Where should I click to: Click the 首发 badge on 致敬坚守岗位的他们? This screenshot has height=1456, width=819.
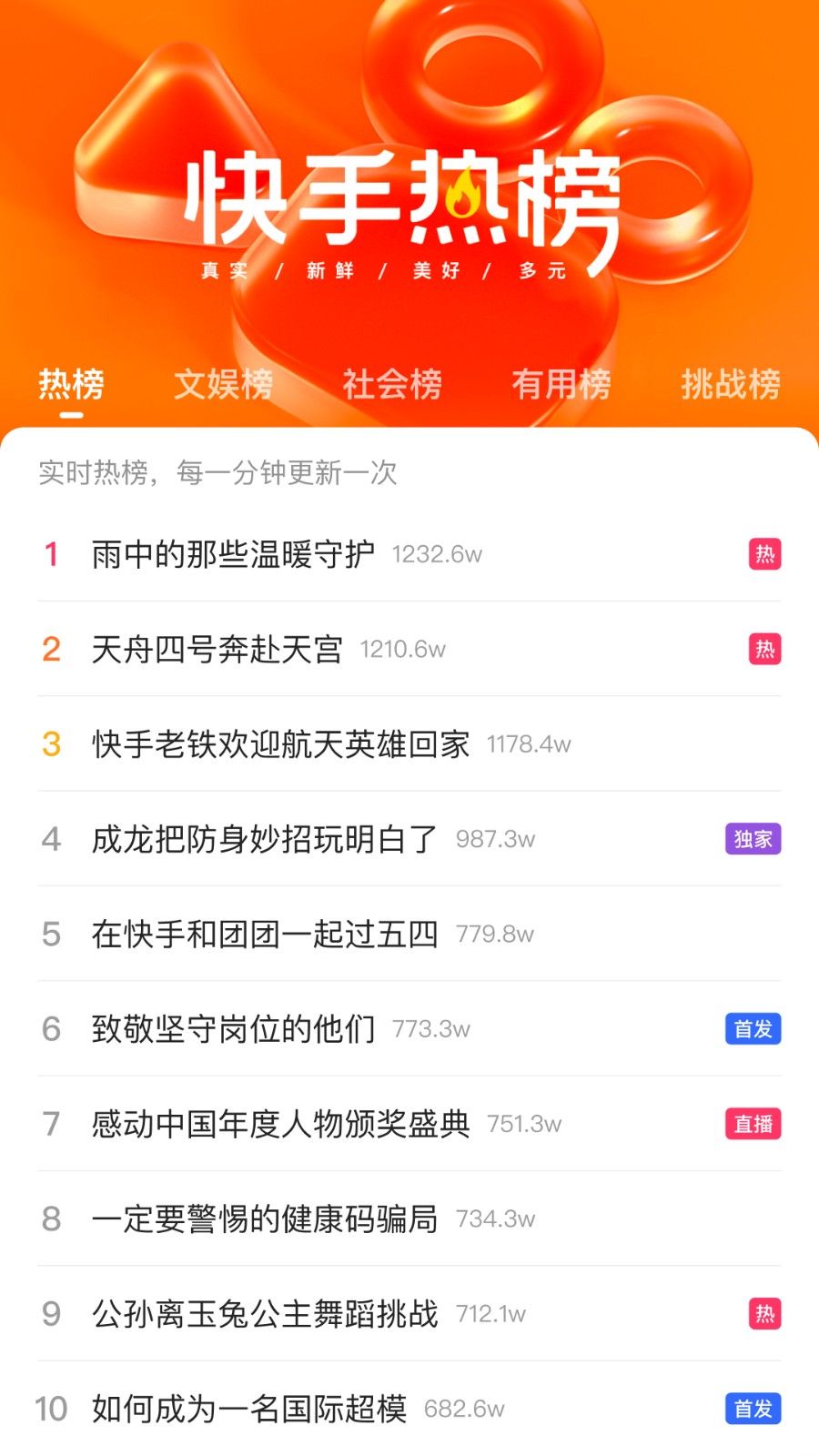753,1029
